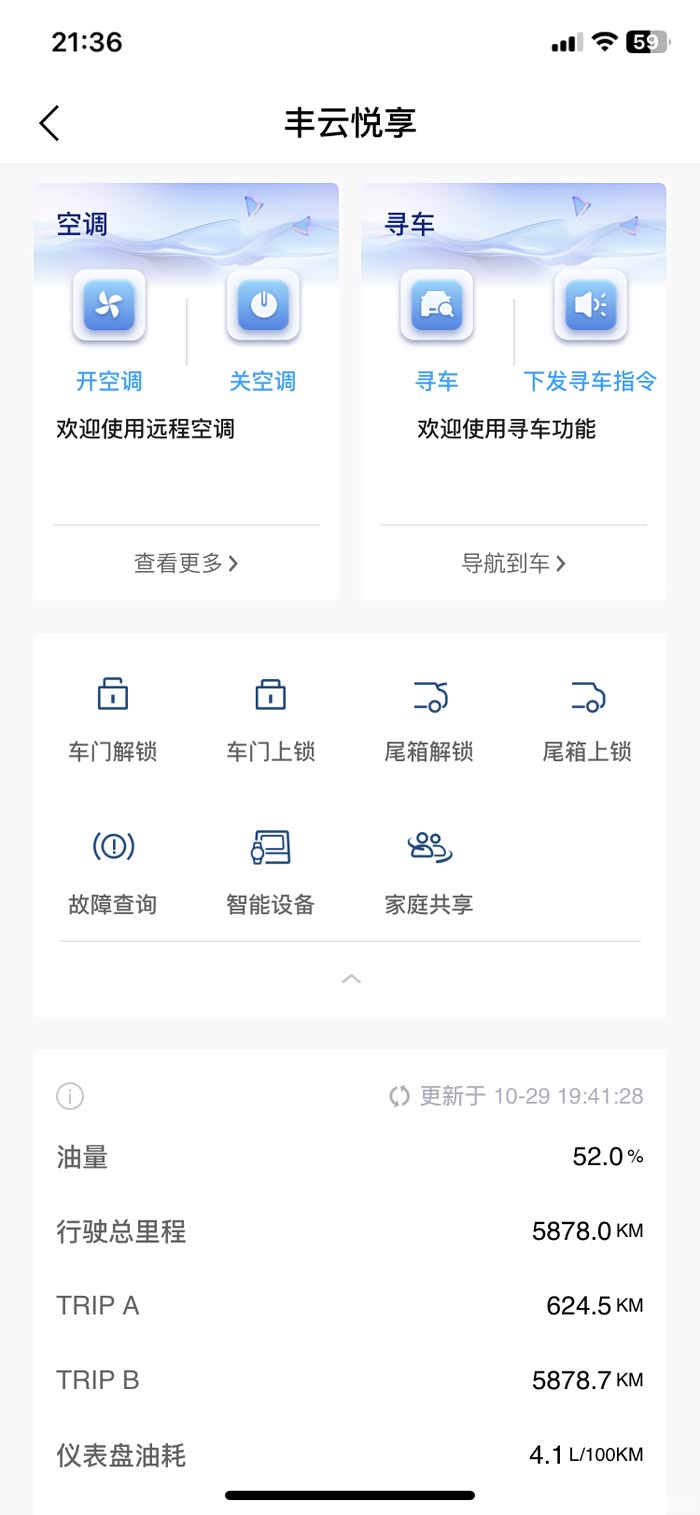Turn on the air conditioner (开空调)
The width and height of the screenshot is (700, 1515).
[109, 305]
